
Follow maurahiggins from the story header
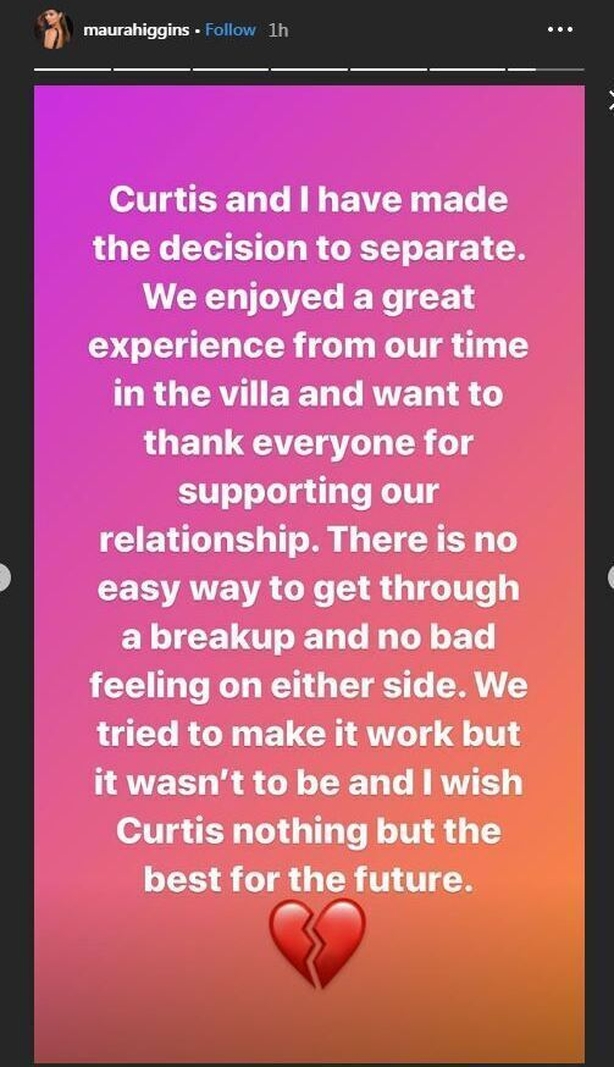click(x=230, y=30)
